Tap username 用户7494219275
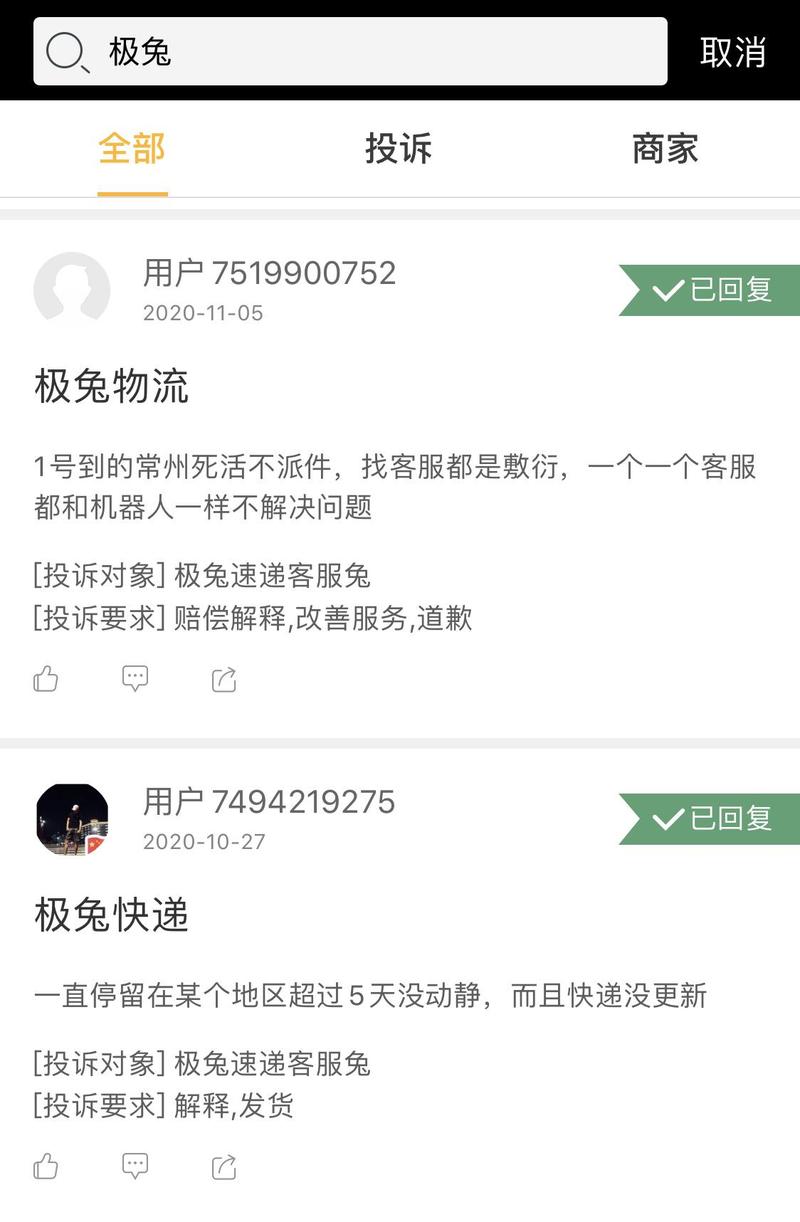 [268, 801]
